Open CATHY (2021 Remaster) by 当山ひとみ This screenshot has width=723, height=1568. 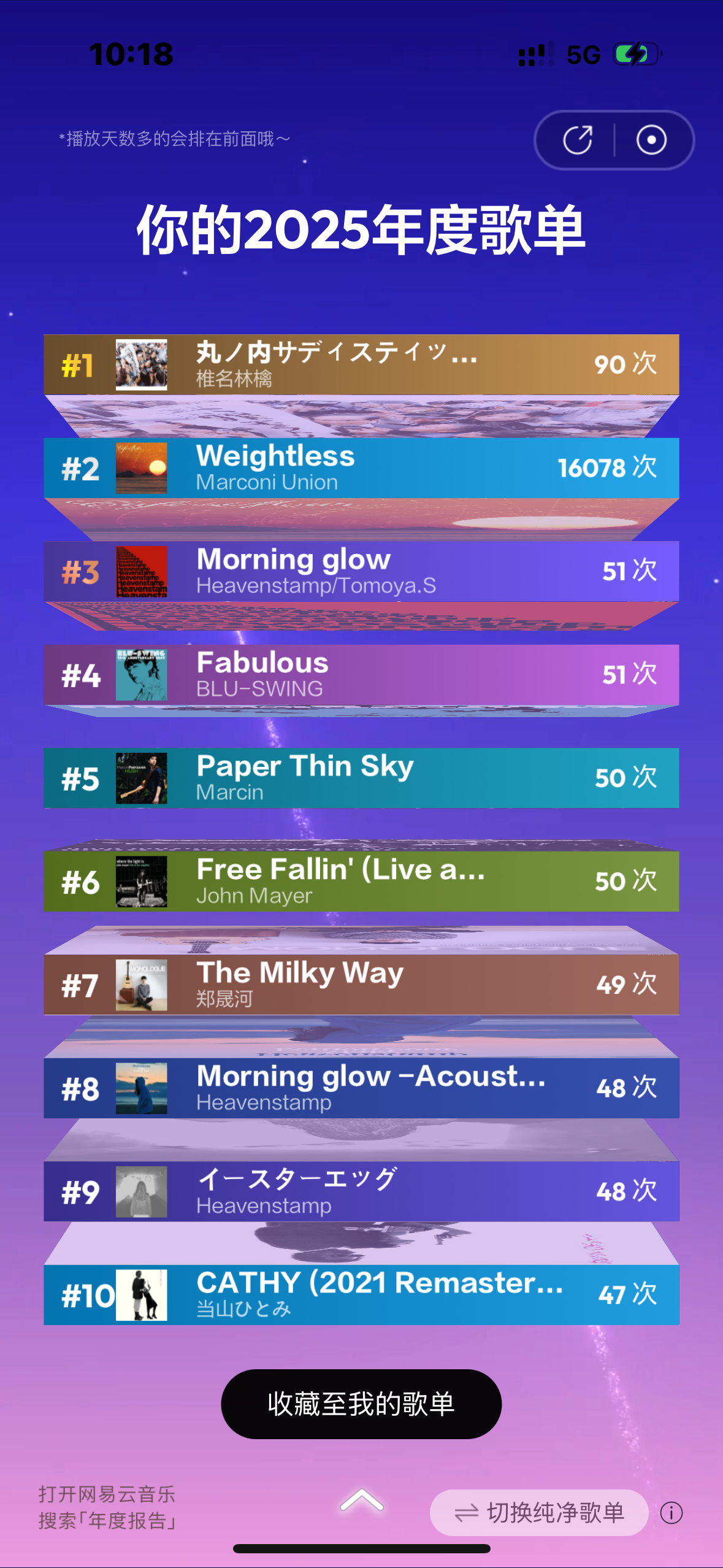click(x=361, y=1294)
